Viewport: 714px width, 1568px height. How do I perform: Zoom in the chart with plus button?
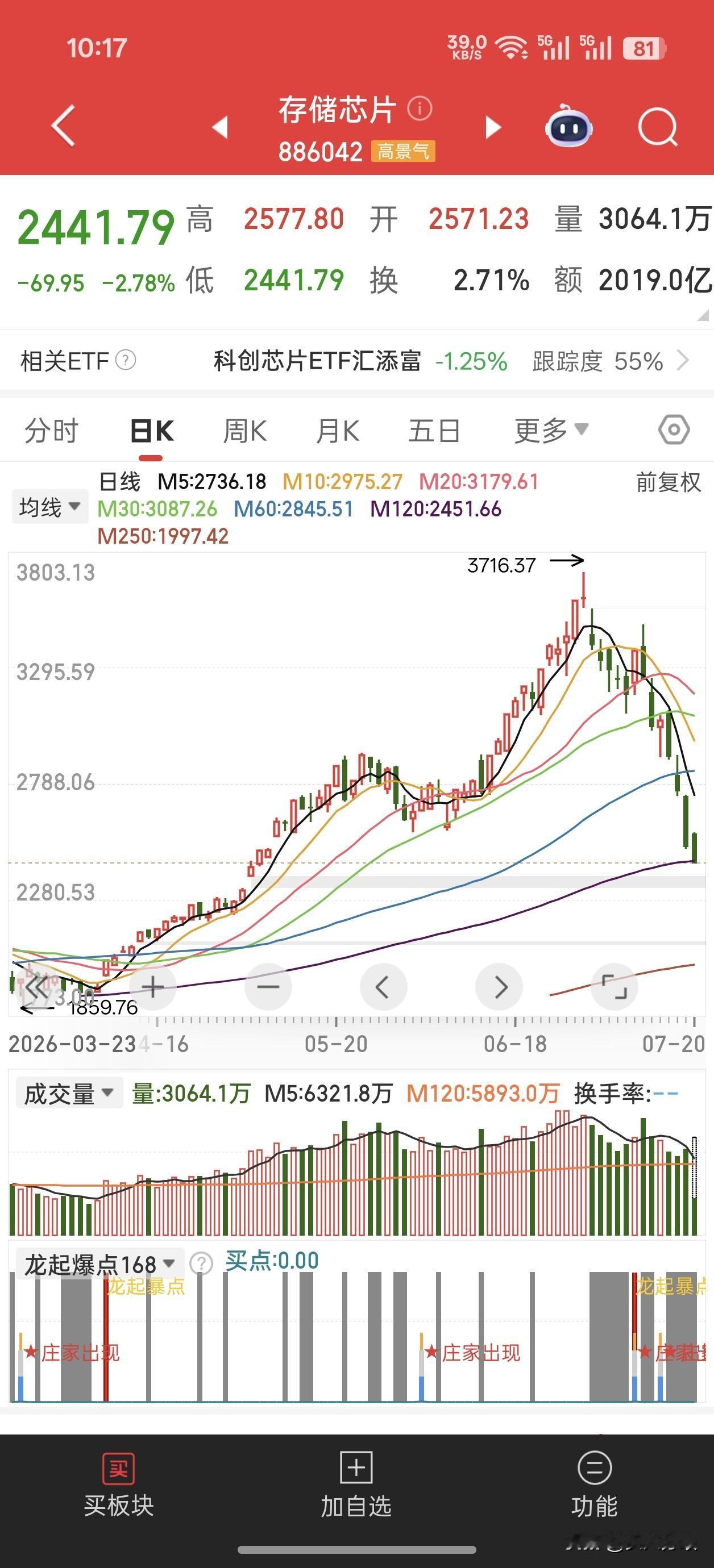click(x=152, y=987)
